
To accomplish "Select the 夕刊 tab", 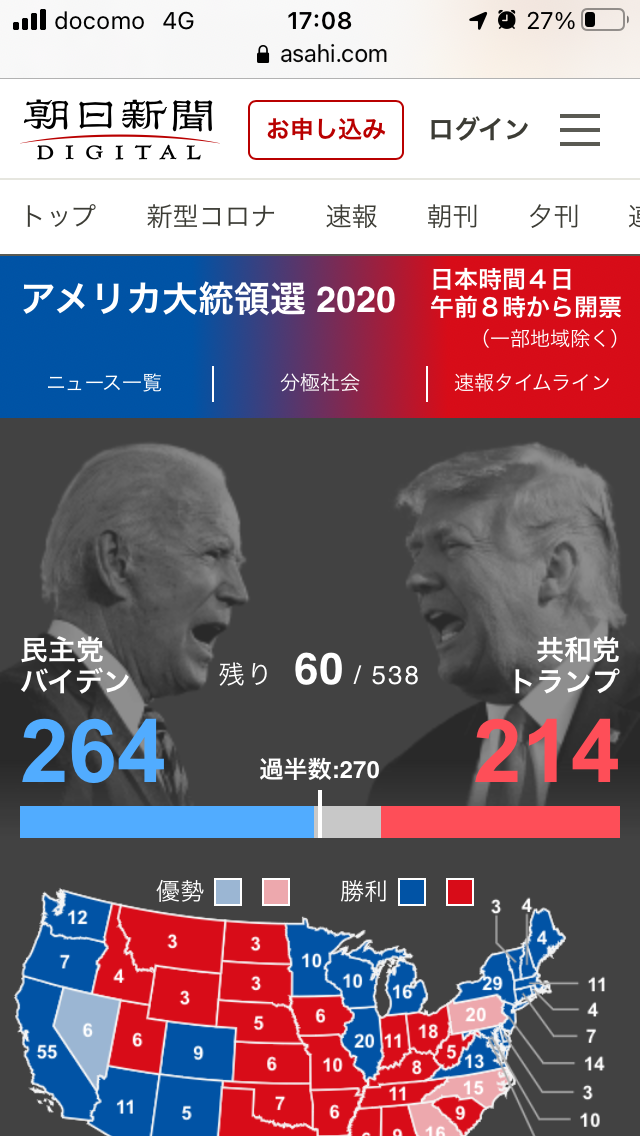I will tap(553, 216).
